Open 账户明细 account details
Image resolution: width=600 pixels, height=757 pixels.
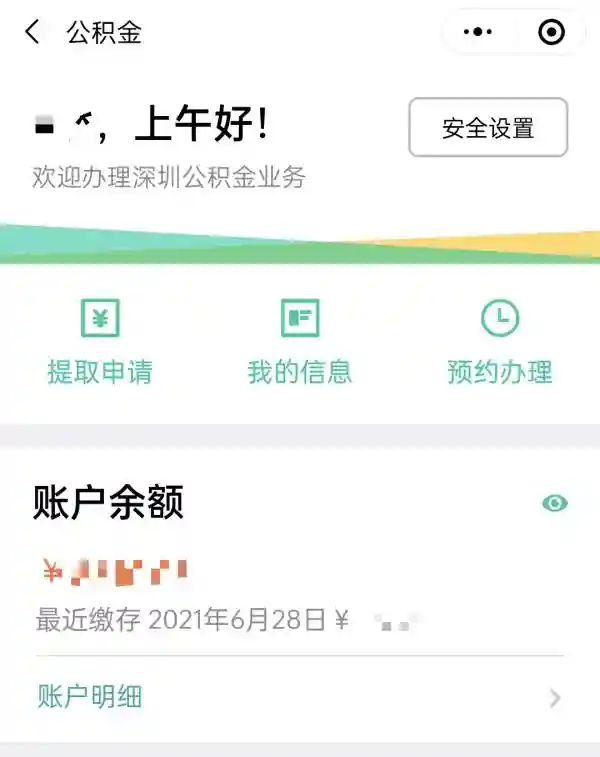pyautogui.click(x=300, y=697)
